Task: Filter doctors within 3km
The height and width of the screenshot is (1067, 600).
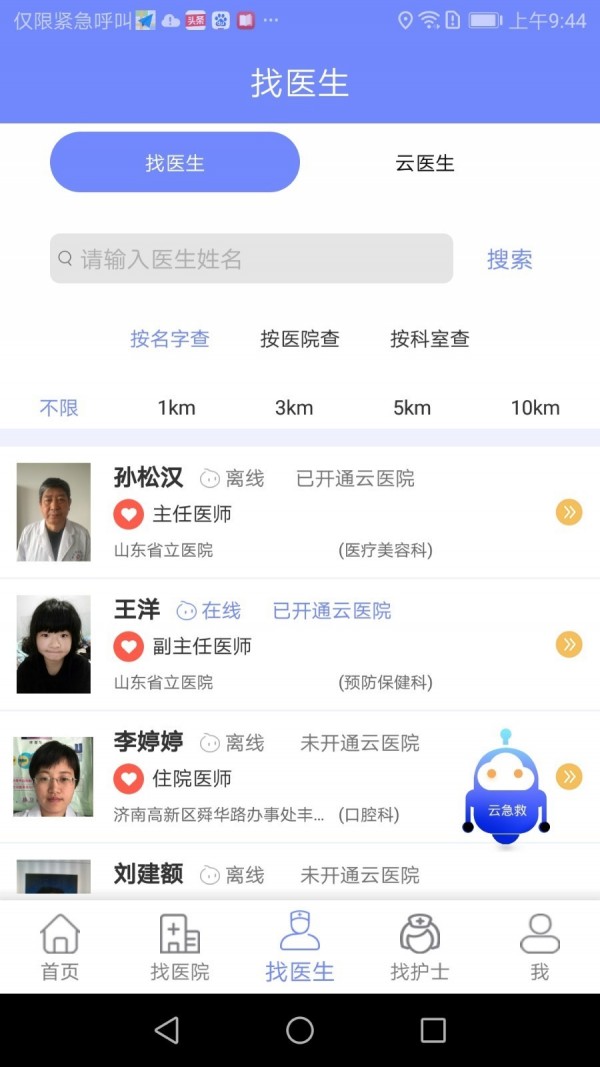Action: click(294, 408)
